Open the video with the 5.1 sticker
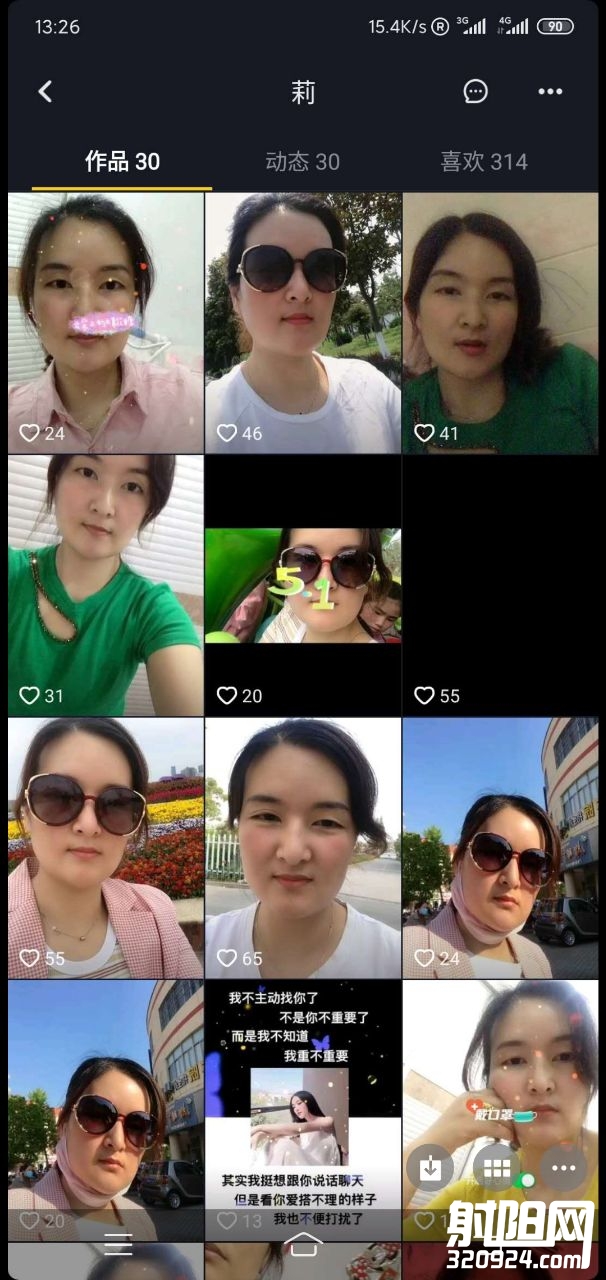This screenshot has height=1280, width=606. click(x=303, y=586)
